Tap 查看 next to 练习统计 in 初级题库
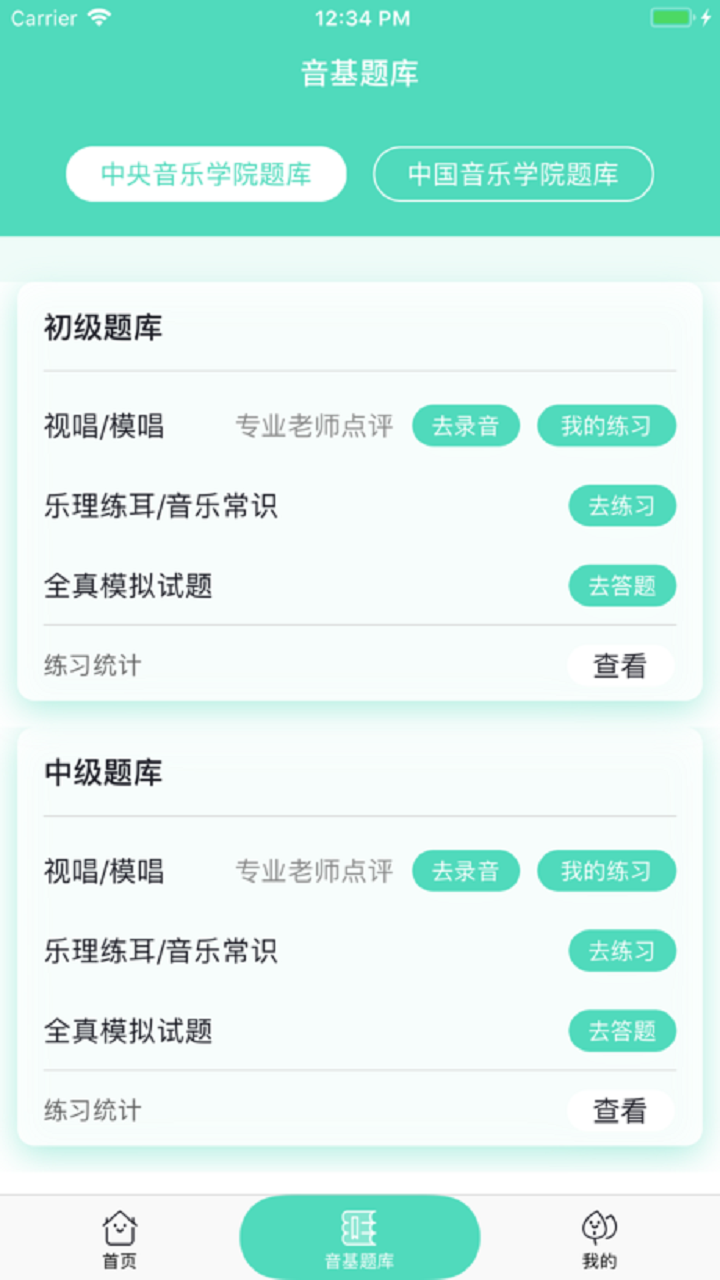 point(620,665)
